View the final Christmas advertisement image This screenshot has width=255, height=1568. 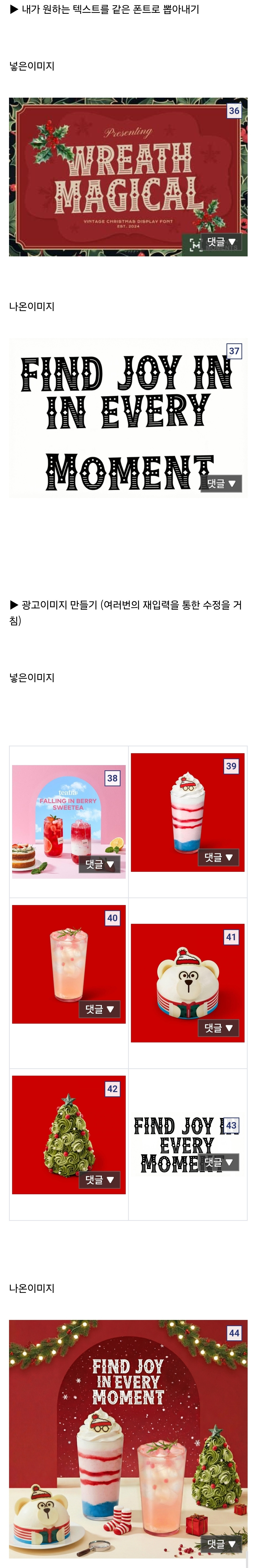click(x=122, y=1449)
